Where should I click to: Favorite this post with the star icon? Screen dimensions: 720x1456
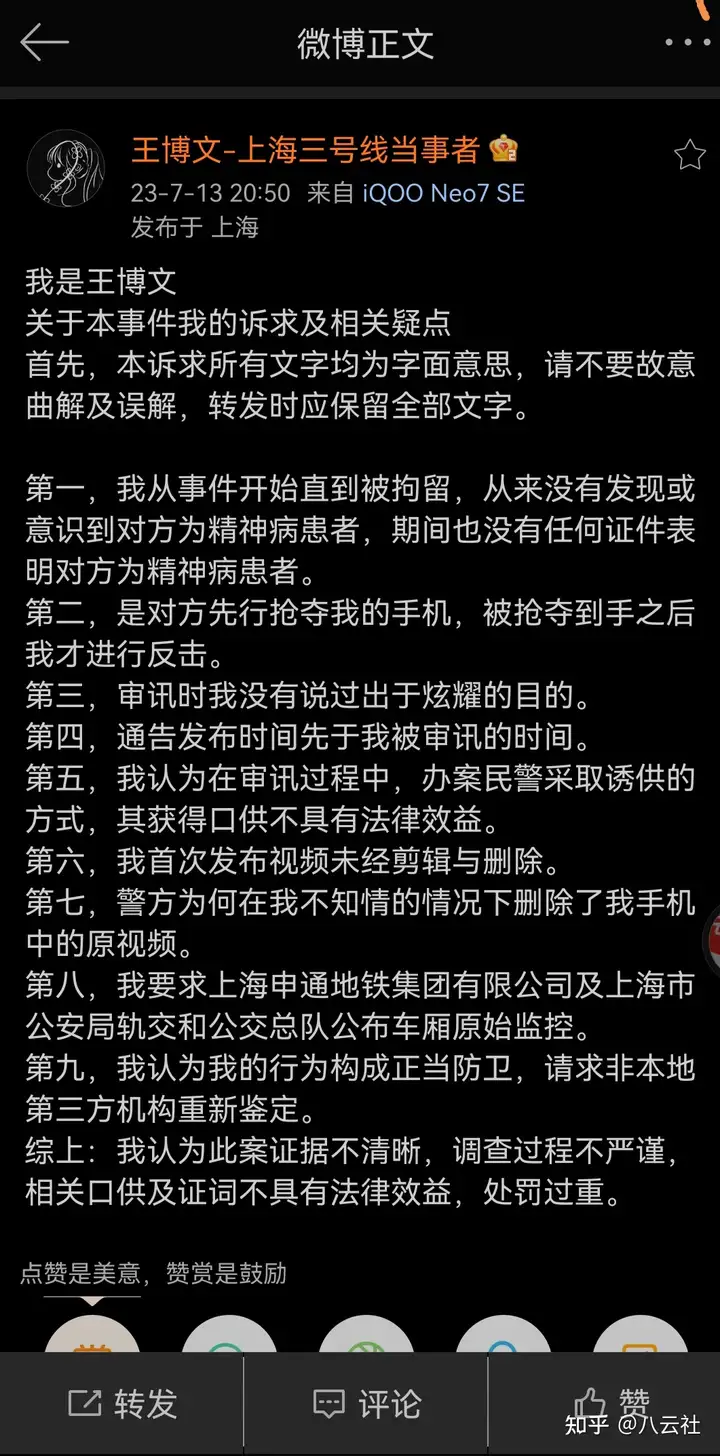click(689, 155)
